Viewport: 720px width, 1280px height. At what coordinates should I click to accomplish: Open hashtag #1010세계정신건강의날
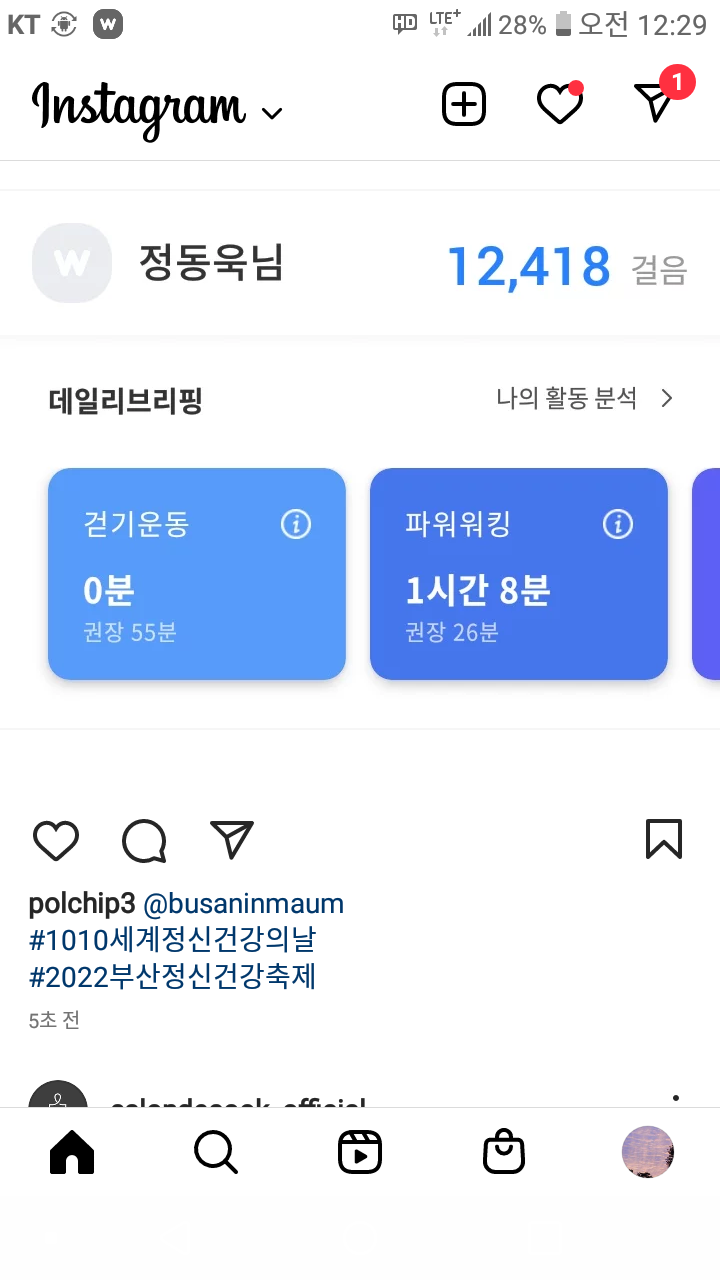(x=172, y=940)
